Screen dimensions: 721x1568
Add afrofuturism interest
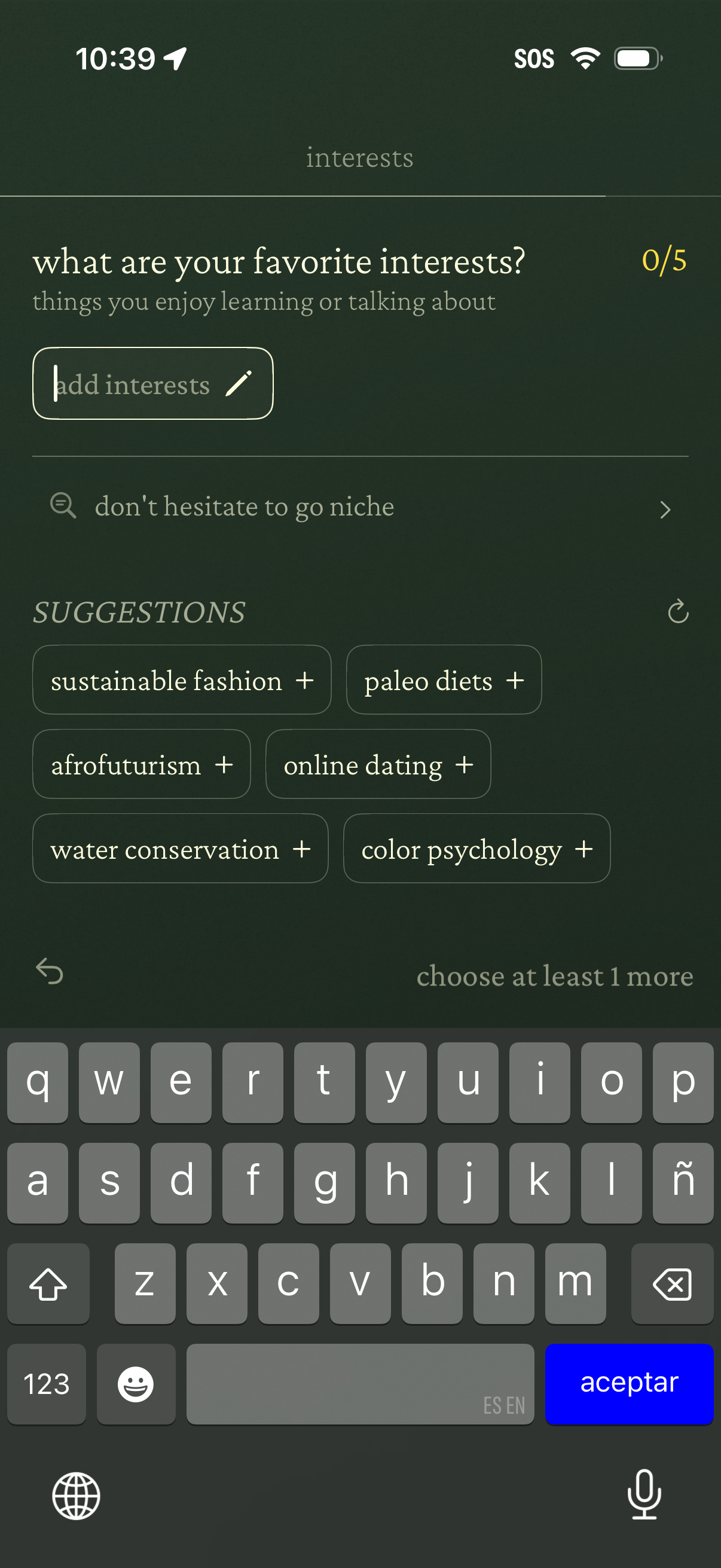coord(140,764)
